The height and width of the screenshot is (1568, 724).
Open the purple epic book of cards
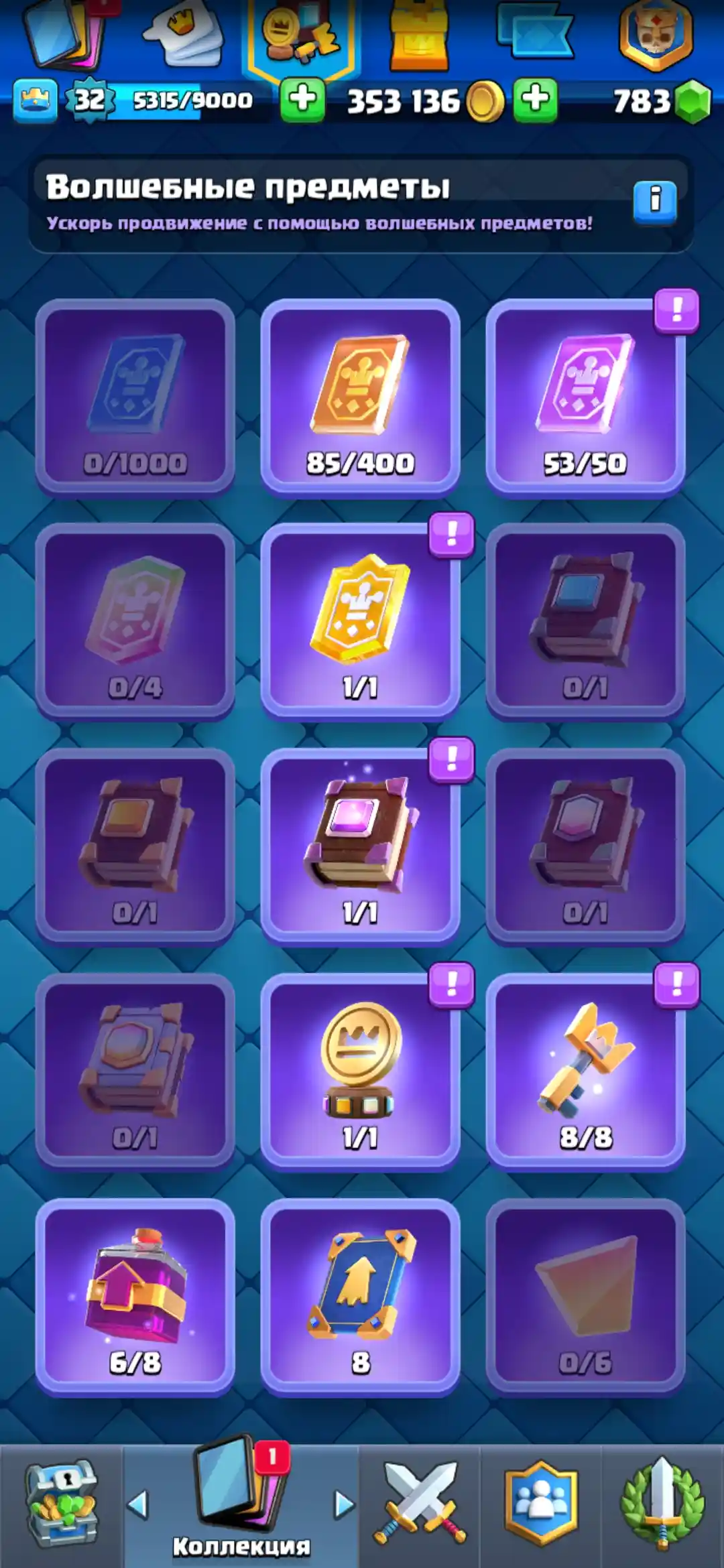360,846
